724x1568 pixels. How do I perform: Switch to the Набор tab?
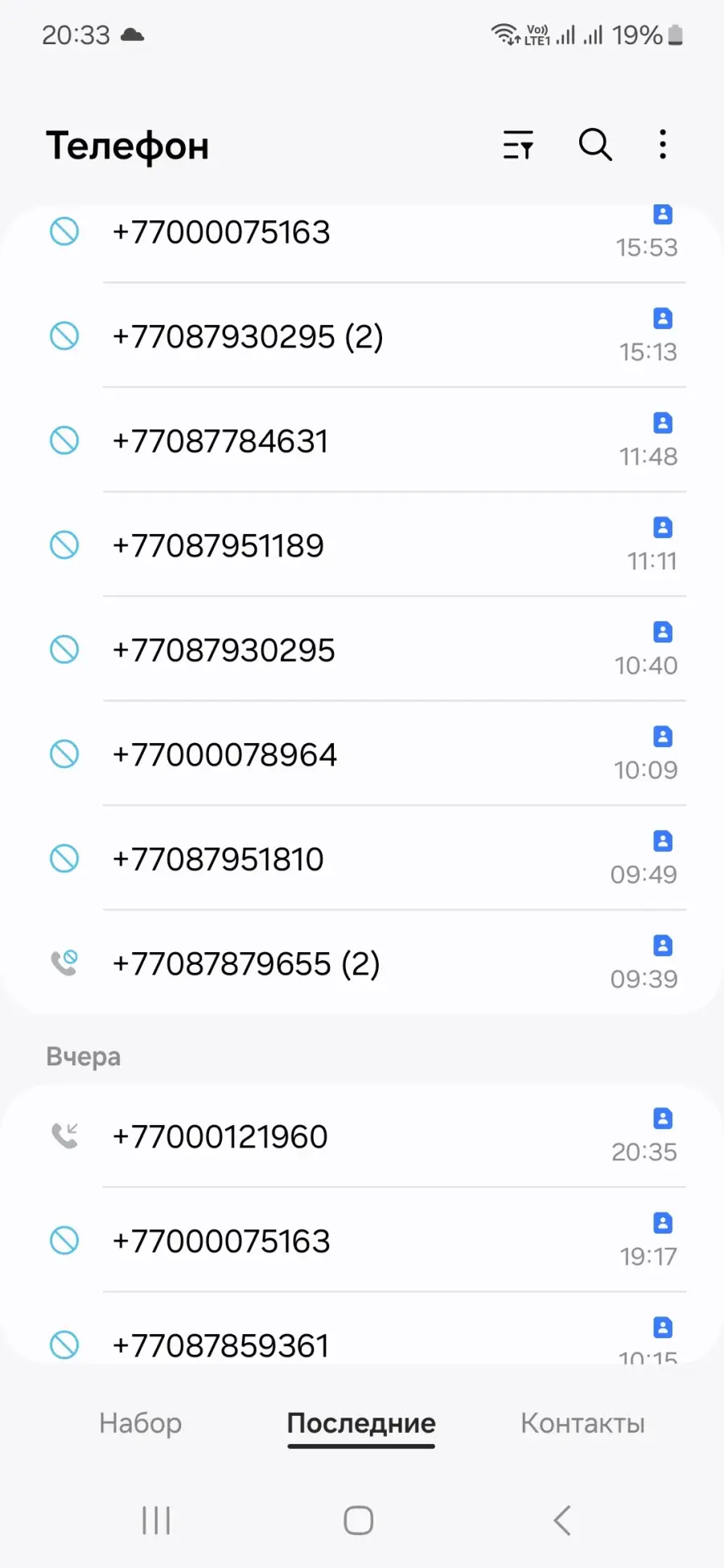[x=140, y=1422]
